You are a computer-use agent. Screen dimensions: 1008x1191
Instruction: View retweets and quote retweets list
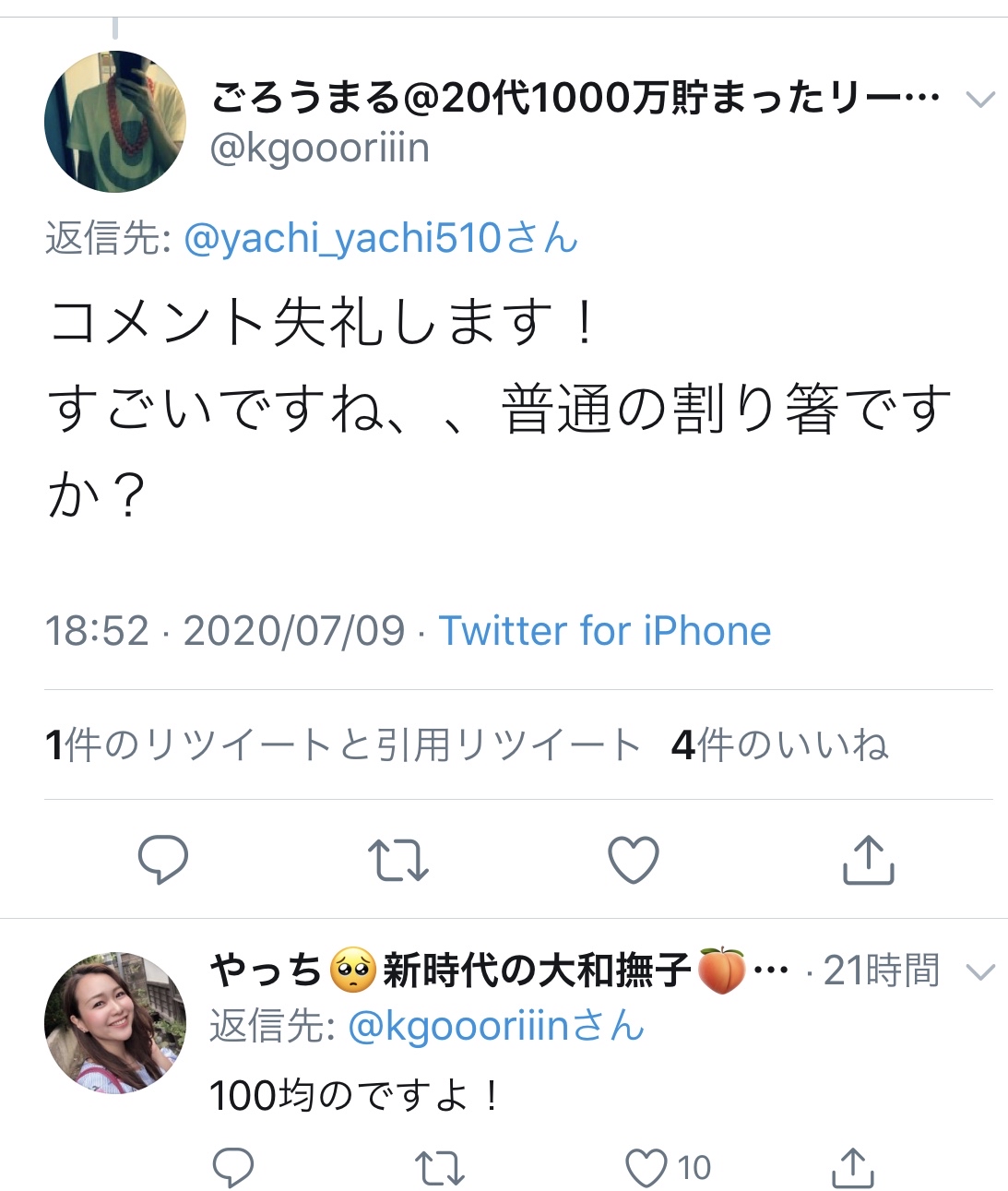(x=342, y=744)
